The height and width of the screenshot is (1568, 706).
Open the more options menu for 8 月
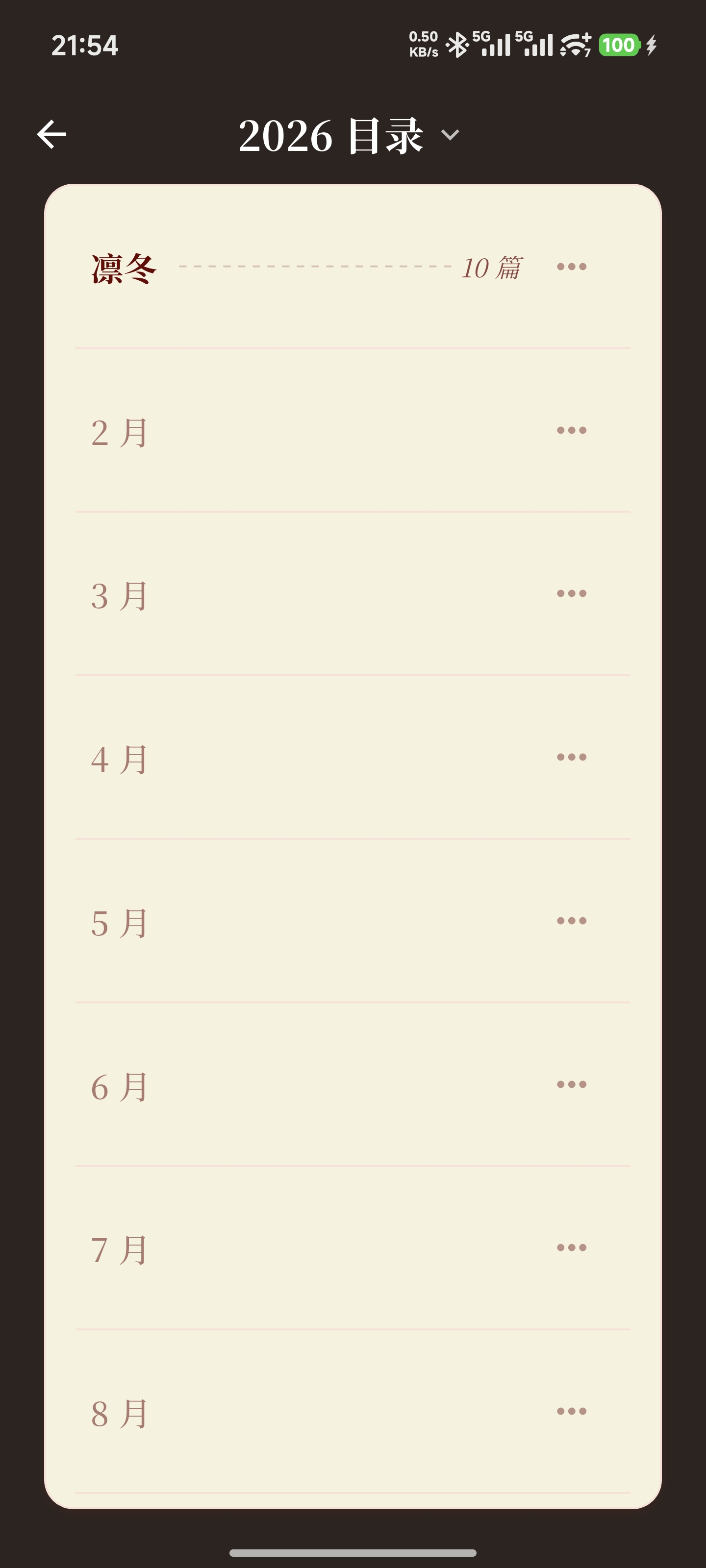pyautogui.click(x=570, y=1412)
